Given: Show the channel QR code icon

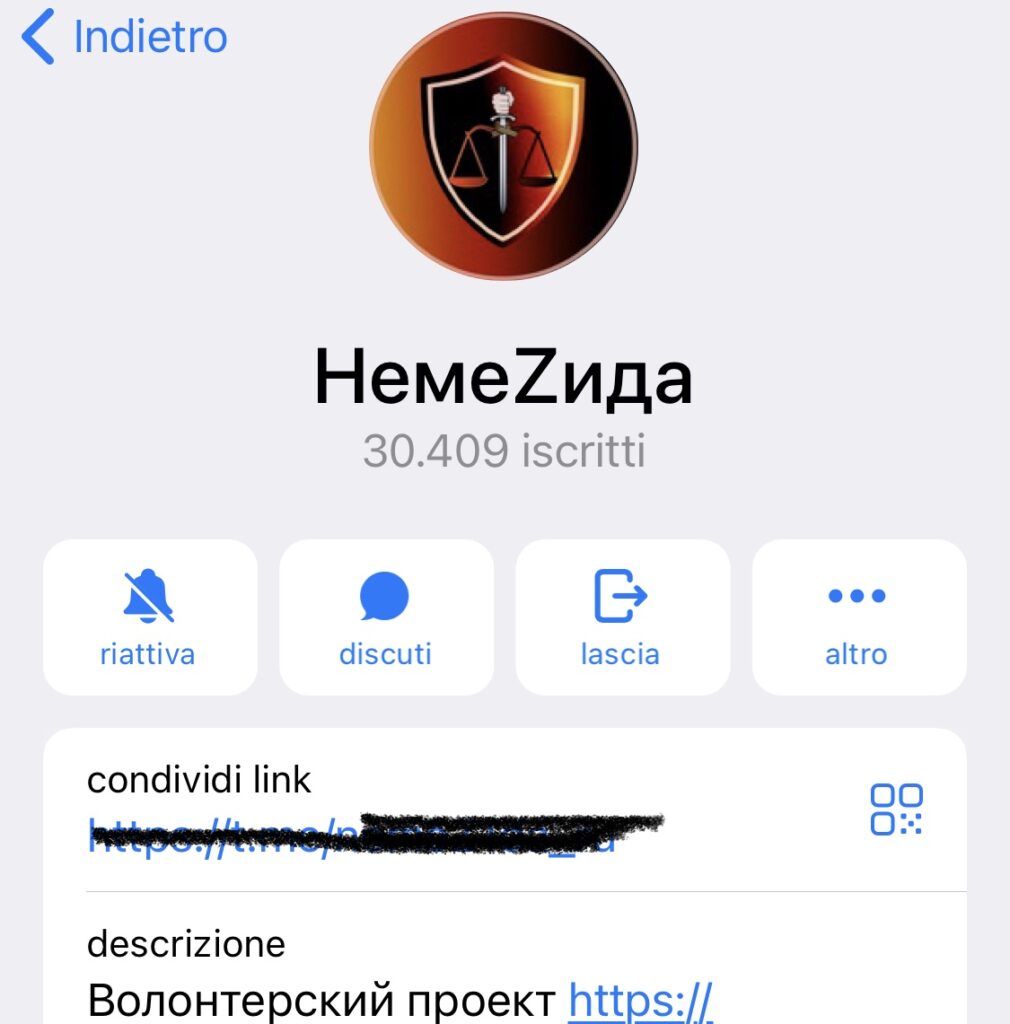Looking at the screenshot, I should click(x=896, y=809).
